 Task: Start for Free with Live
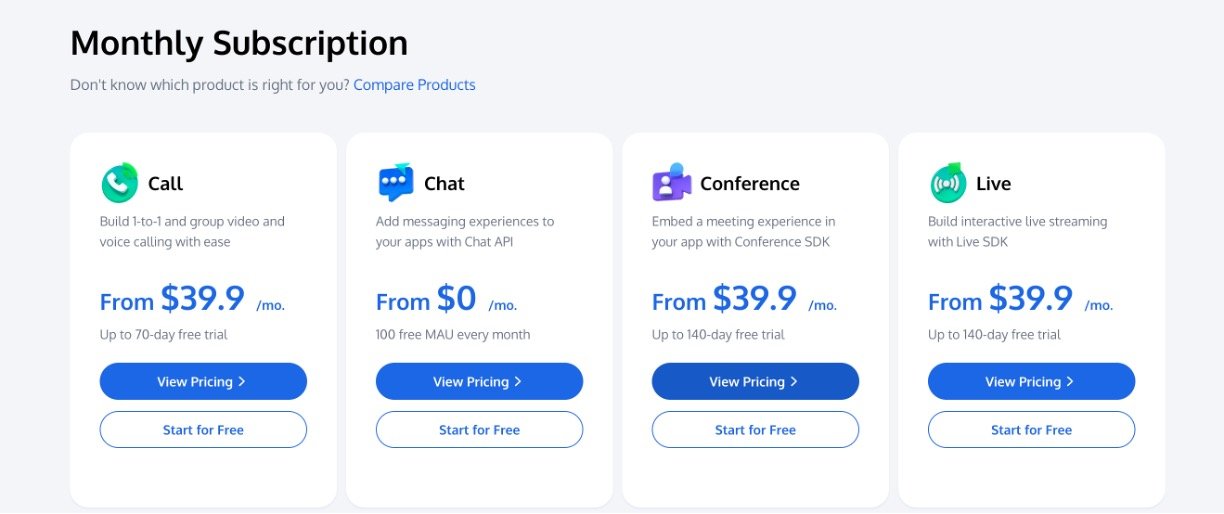click(1031, 429)
